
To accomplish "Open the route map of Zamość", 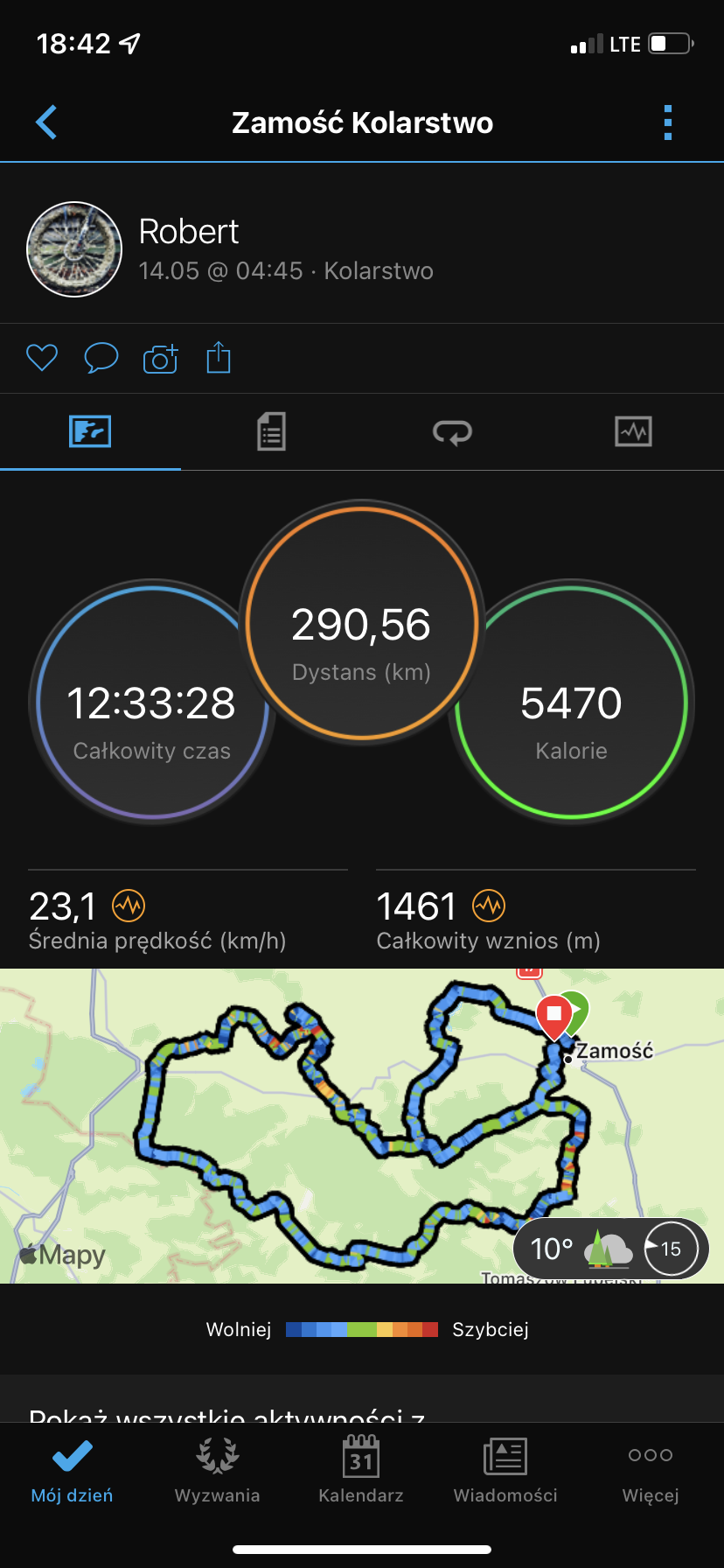I will [x=362, y=1126].
